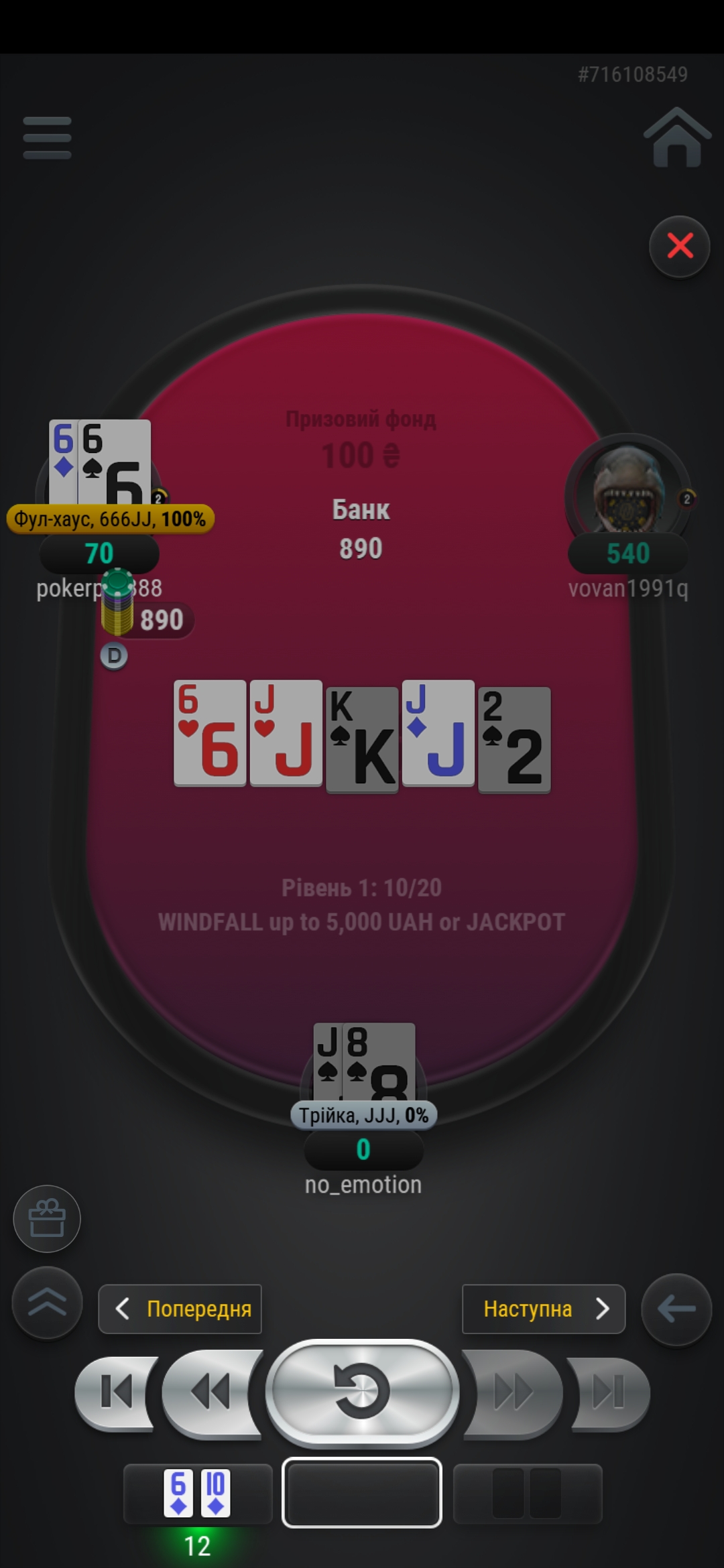This screenshot has height=1568, width=724.
Task: Go to the lobby via home icon
Action: point(677,138)
